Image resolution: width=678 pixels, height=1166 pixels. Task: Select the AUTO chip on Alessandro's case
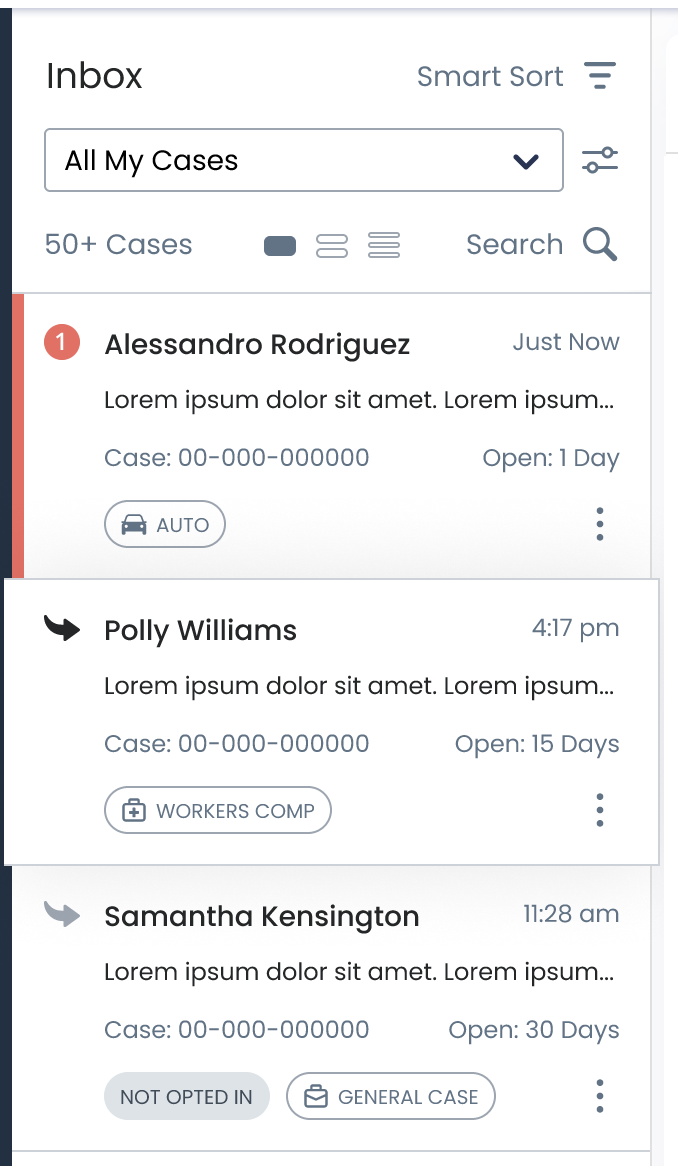[165, 525]
